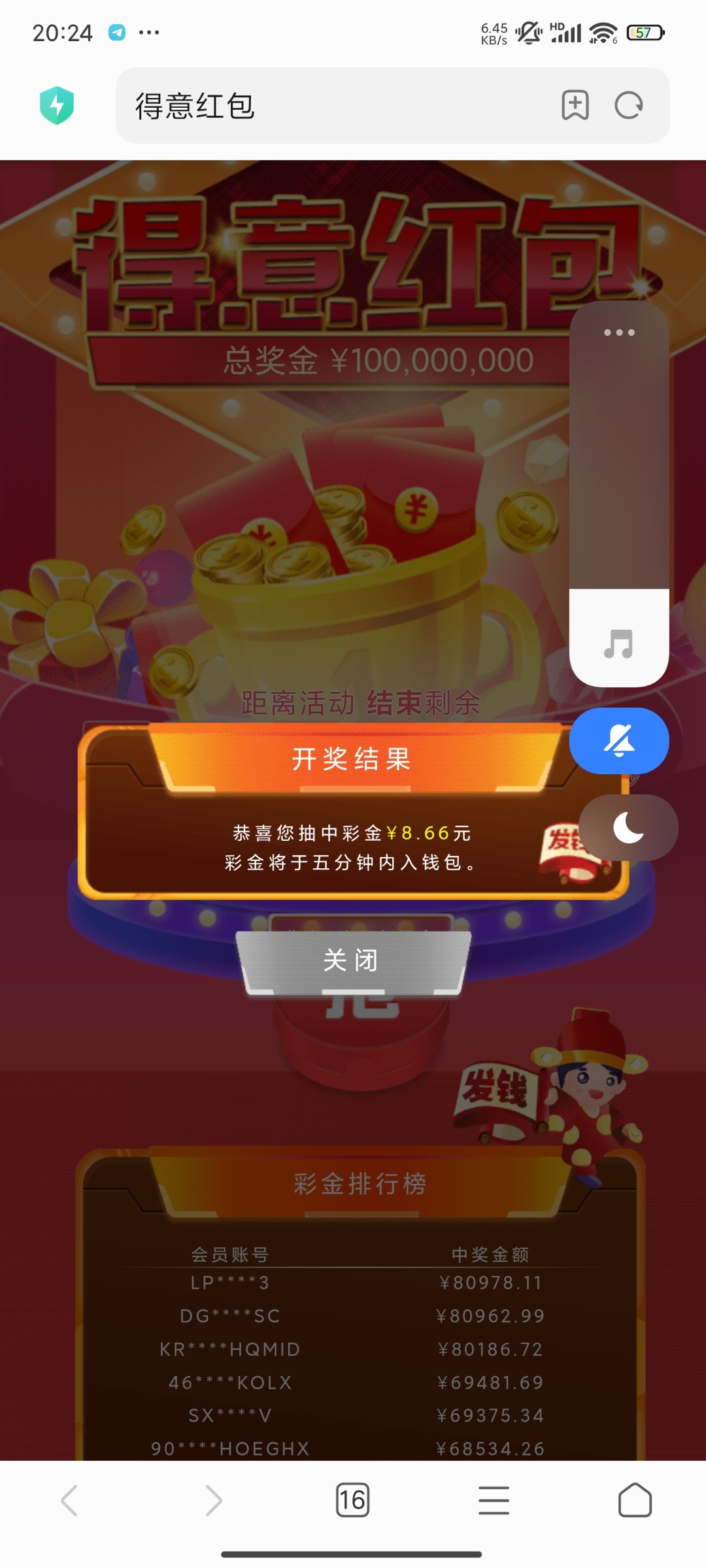The width and height of the screenshot is (706, 1568).
Task: Open the browser menu
Action: [x=494, y=1500]
